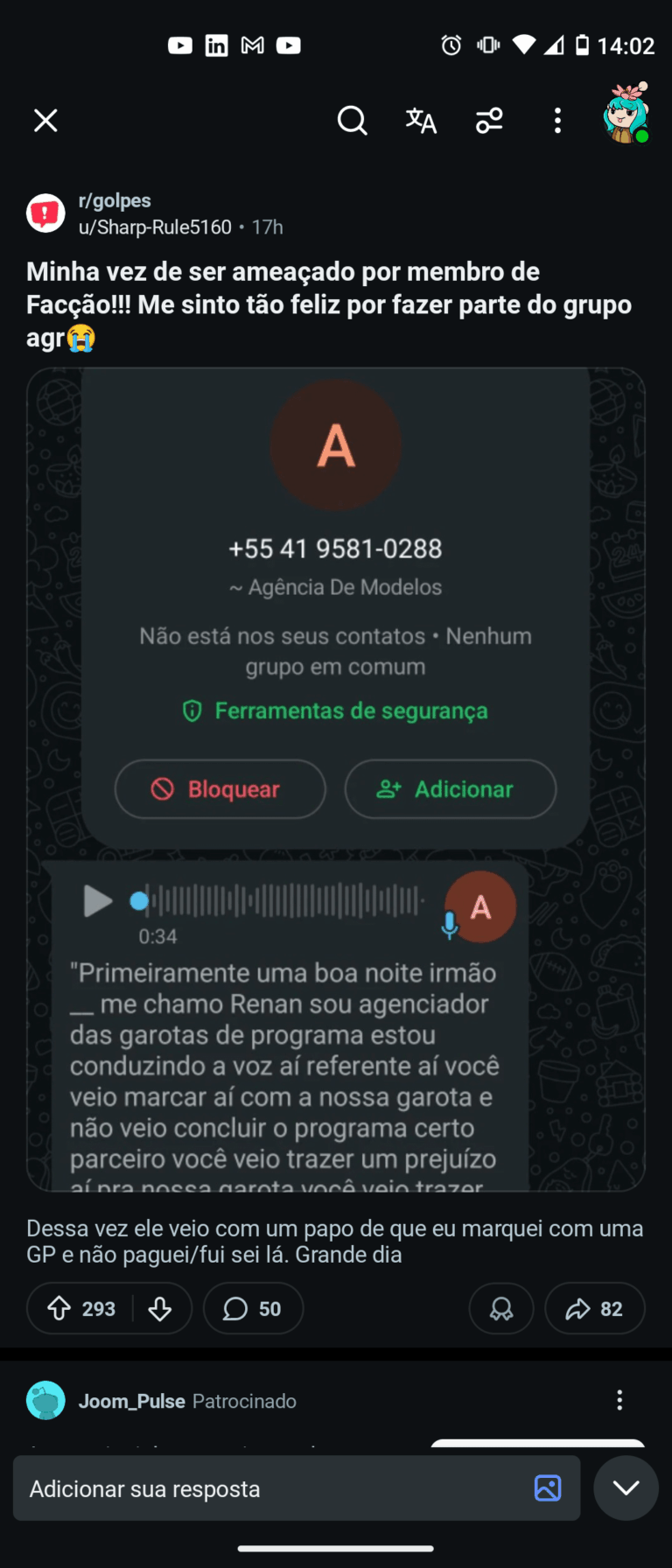
Task: Close the post view
Action: point(45,121)
